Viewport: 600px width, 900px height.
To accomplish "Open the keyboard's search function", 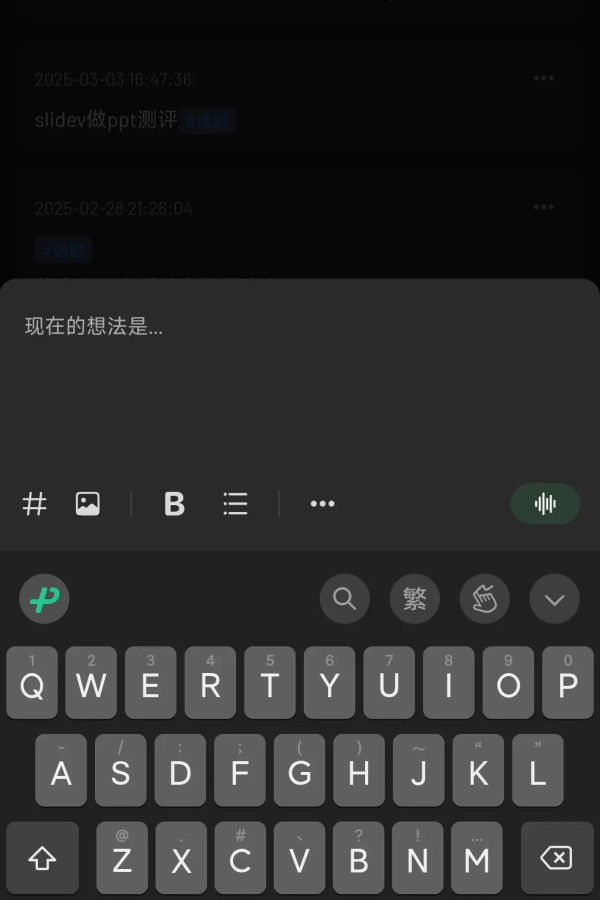I will tap(345, 599).
